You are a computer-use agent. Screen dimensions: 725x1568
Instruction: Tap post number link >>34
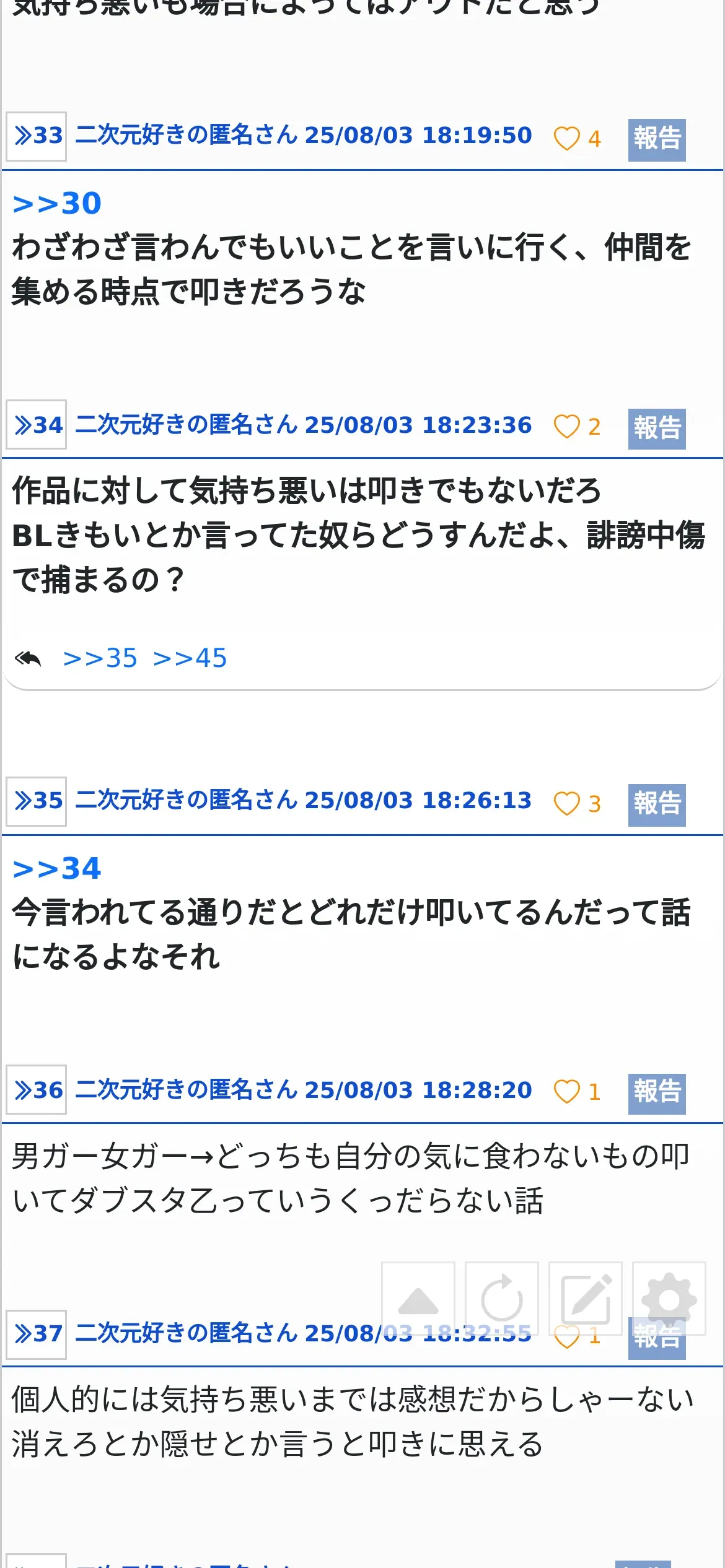pos(37,425)
